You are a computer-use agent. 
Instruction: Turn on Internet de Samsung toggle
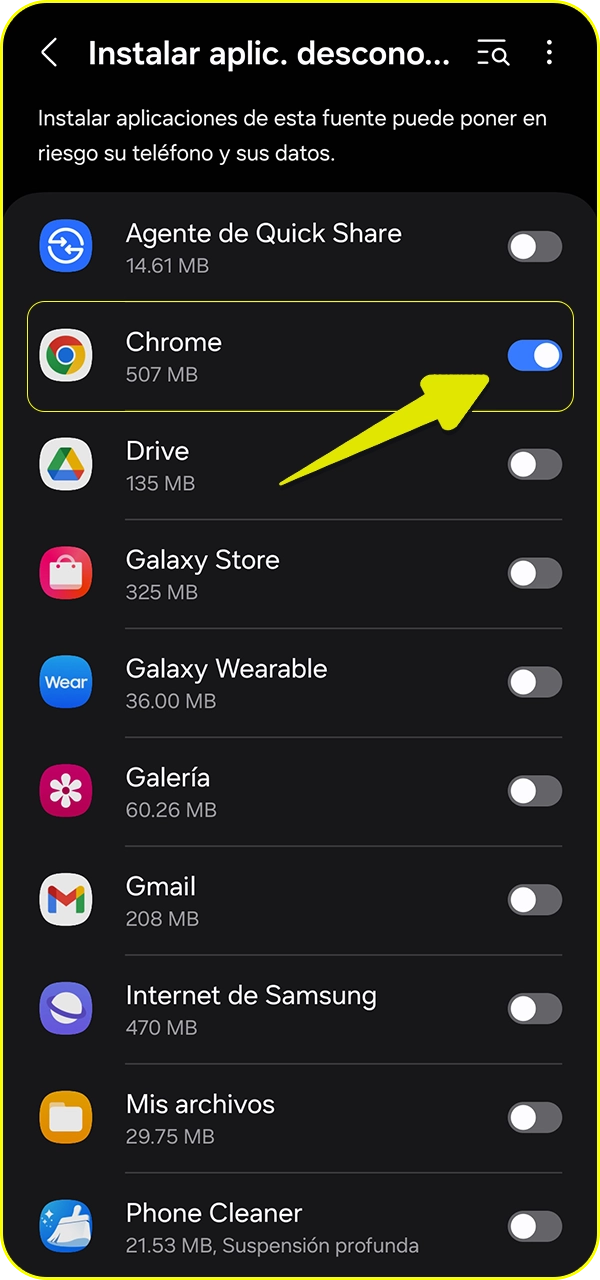(x=535, y=1009)
